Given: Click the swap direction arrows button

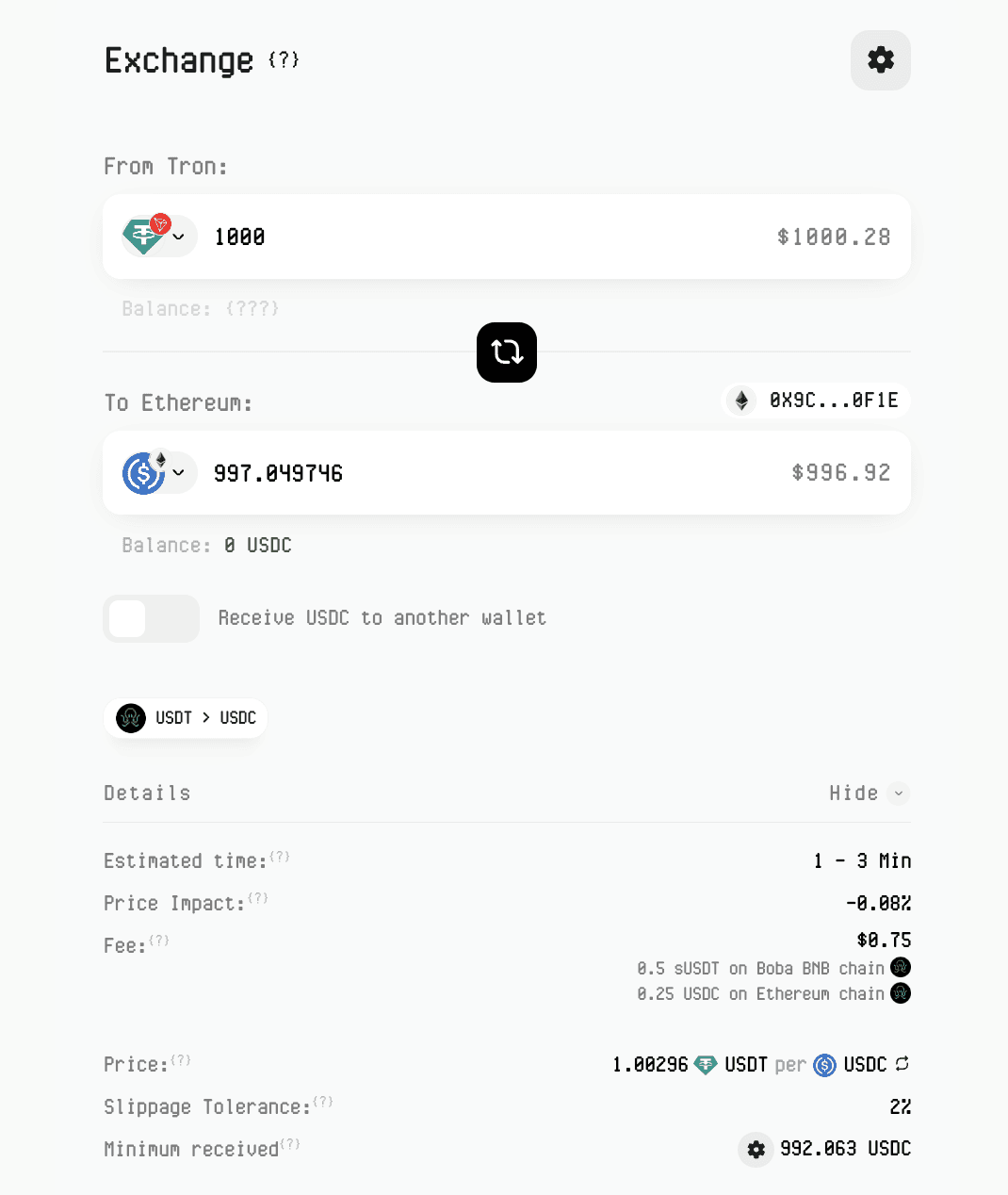Looking at the screenshot, I should pyautogui.click(x=506, y=352).
